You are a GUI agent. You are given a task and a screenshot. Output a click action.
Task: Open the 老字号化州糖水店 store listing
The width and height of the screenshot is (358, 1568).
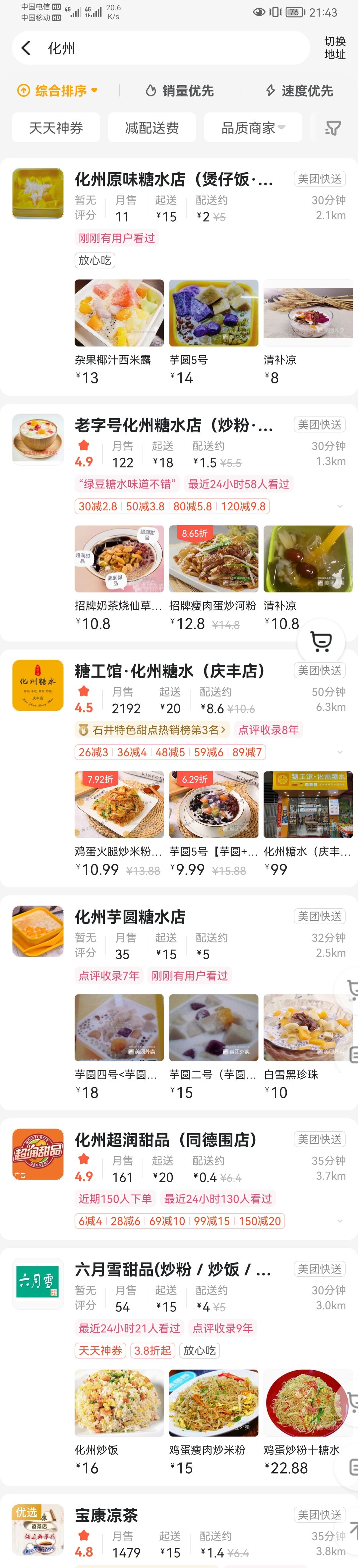pos(173,425)
